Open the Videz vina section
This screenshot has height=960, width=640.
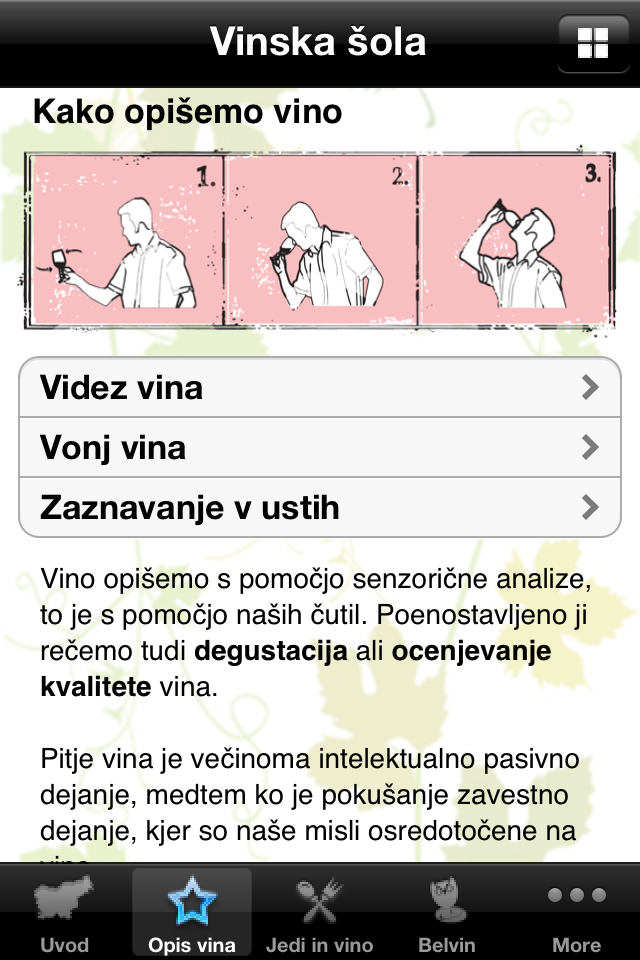tap(320, 387)
